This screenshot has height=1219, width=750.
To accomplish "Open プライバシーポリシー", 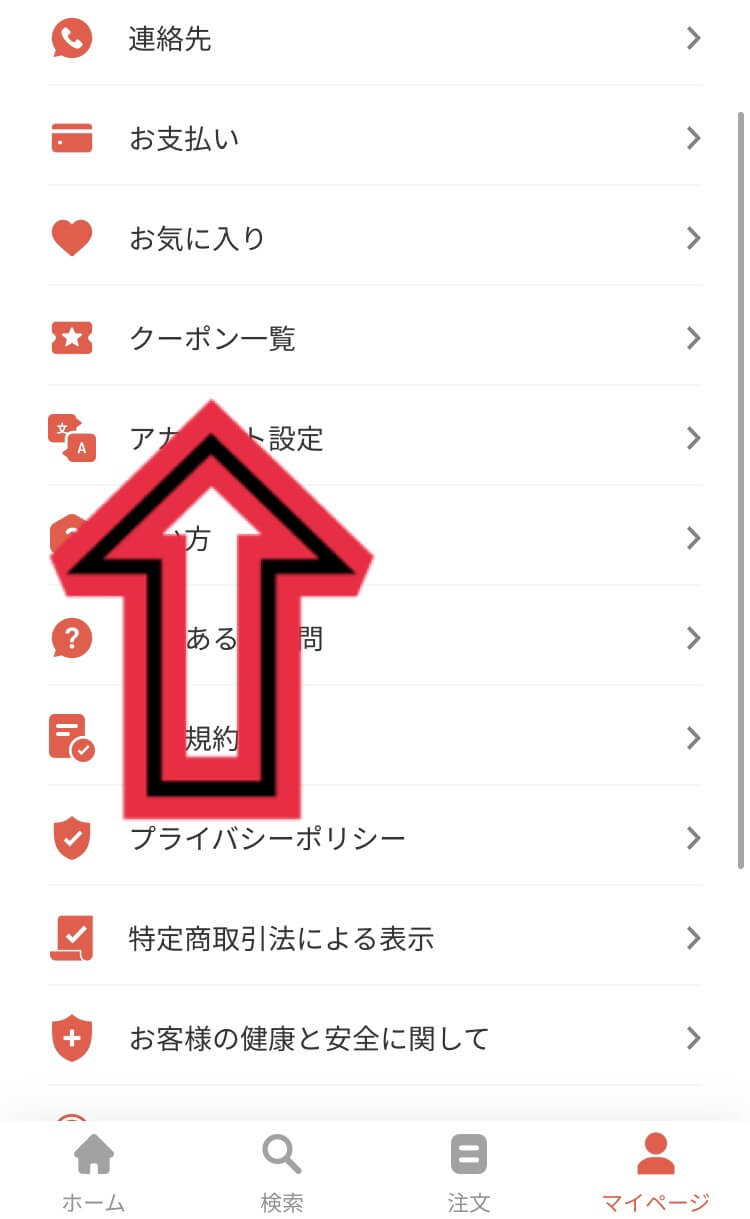I will point(375,838).
